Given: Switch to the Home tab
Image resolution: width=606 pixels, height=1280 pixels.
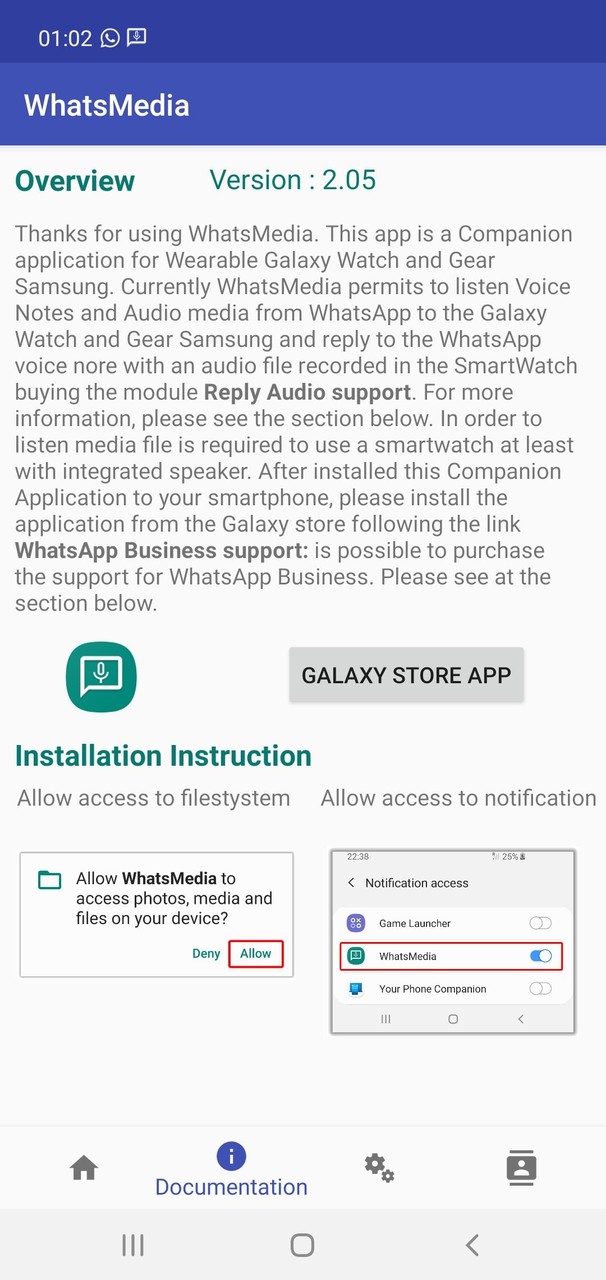Looking at the screenshot, I should 84,1167.
